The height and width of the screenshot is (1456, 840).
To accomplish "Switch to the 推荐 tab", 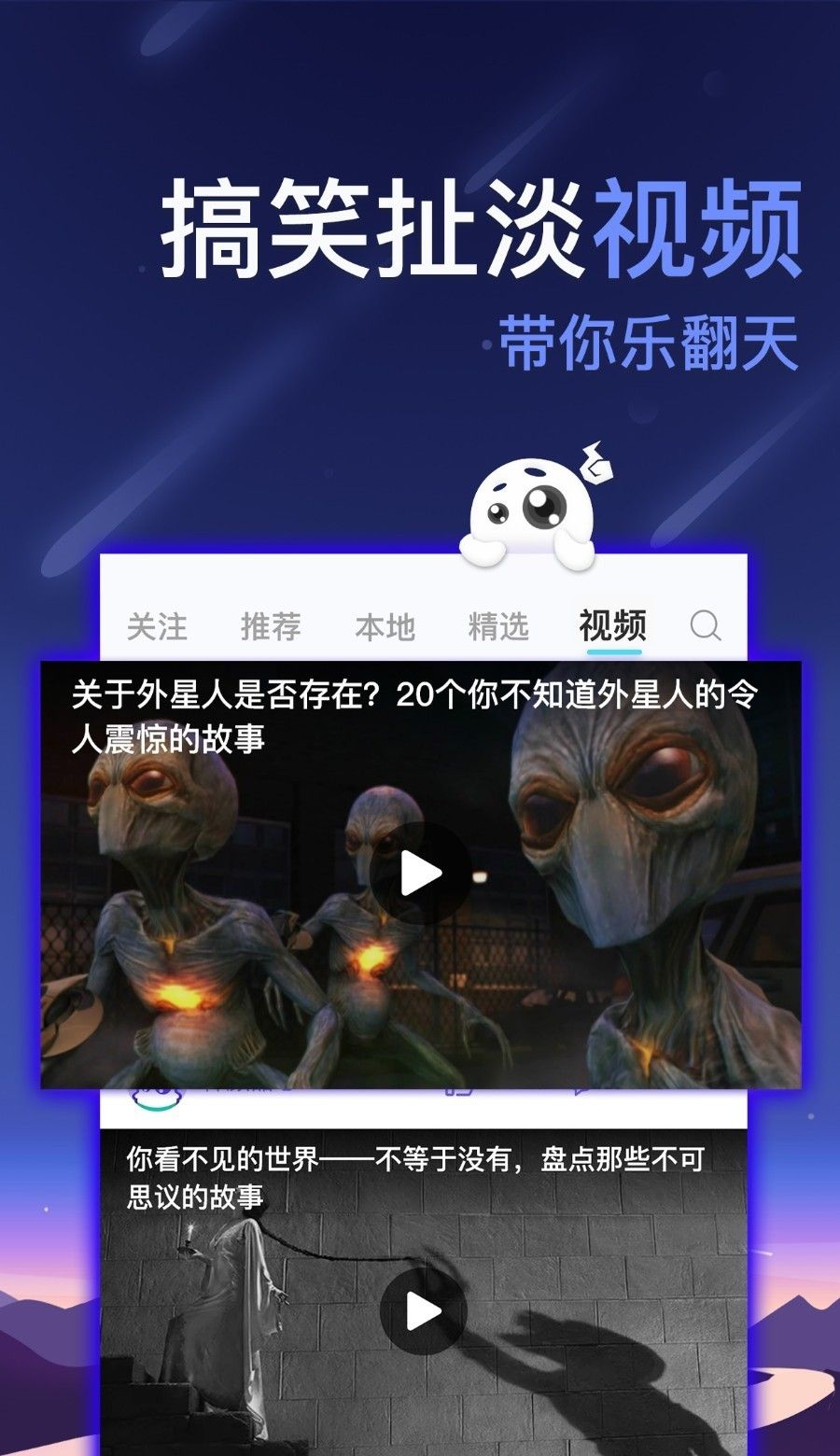I will point(269,625).
